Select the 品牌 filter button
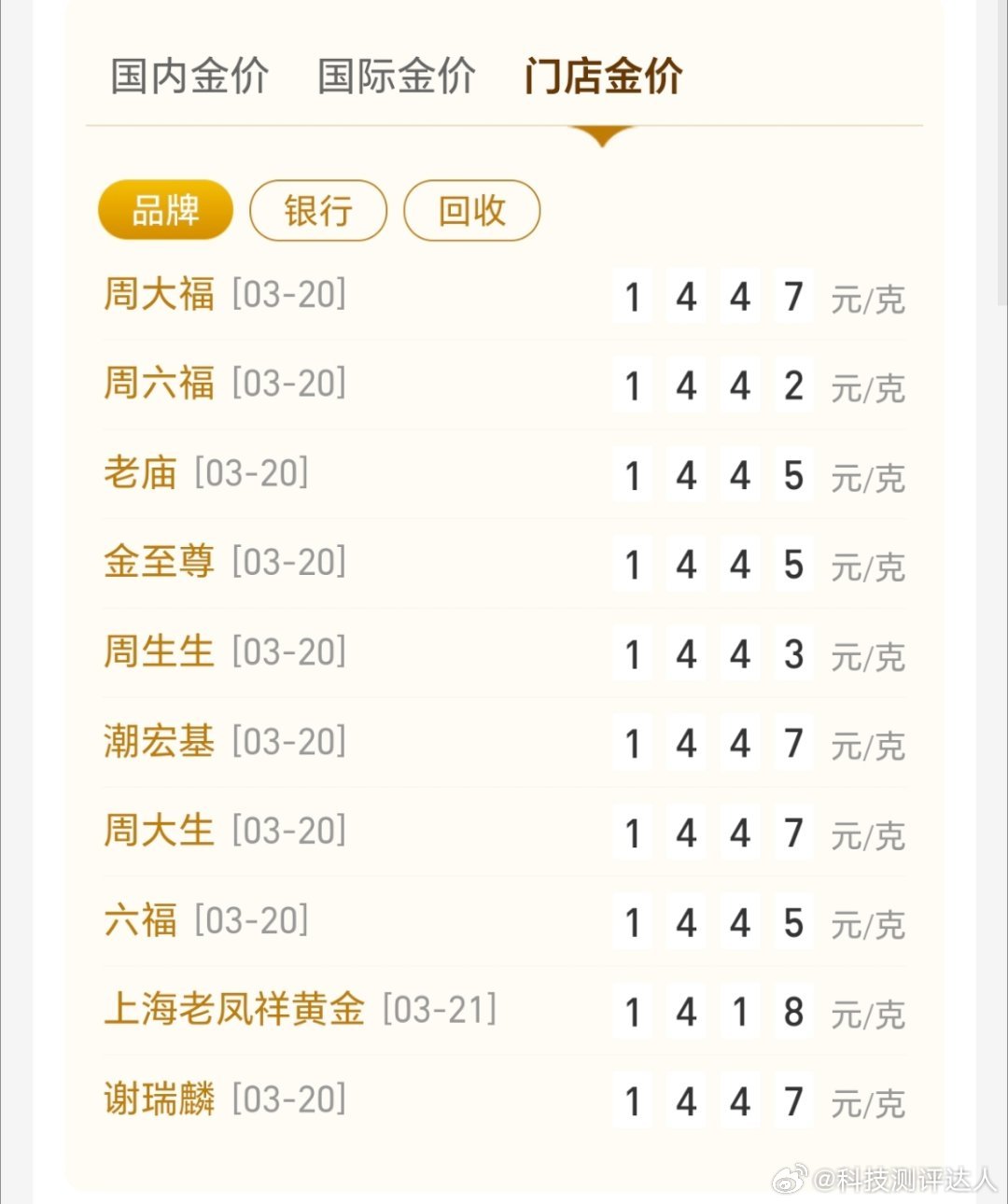Viewport: 1008px width, 1204px height. tap(164, 211)
